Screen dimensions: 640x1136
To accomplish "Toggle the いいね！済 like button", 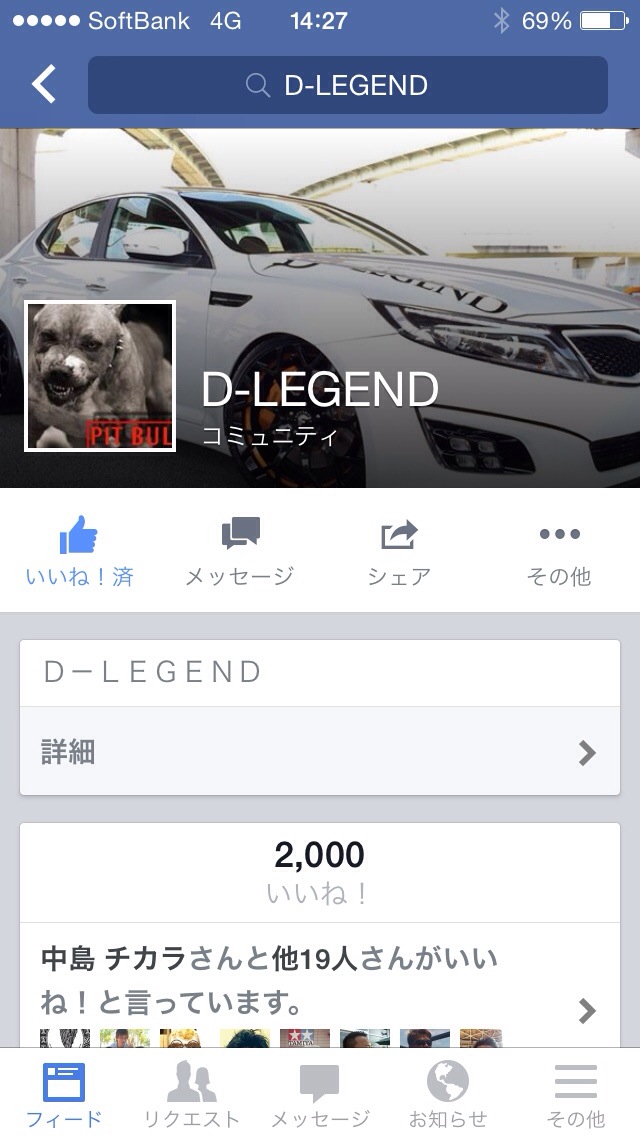I will pyautogui.click(x=79, y=551).
